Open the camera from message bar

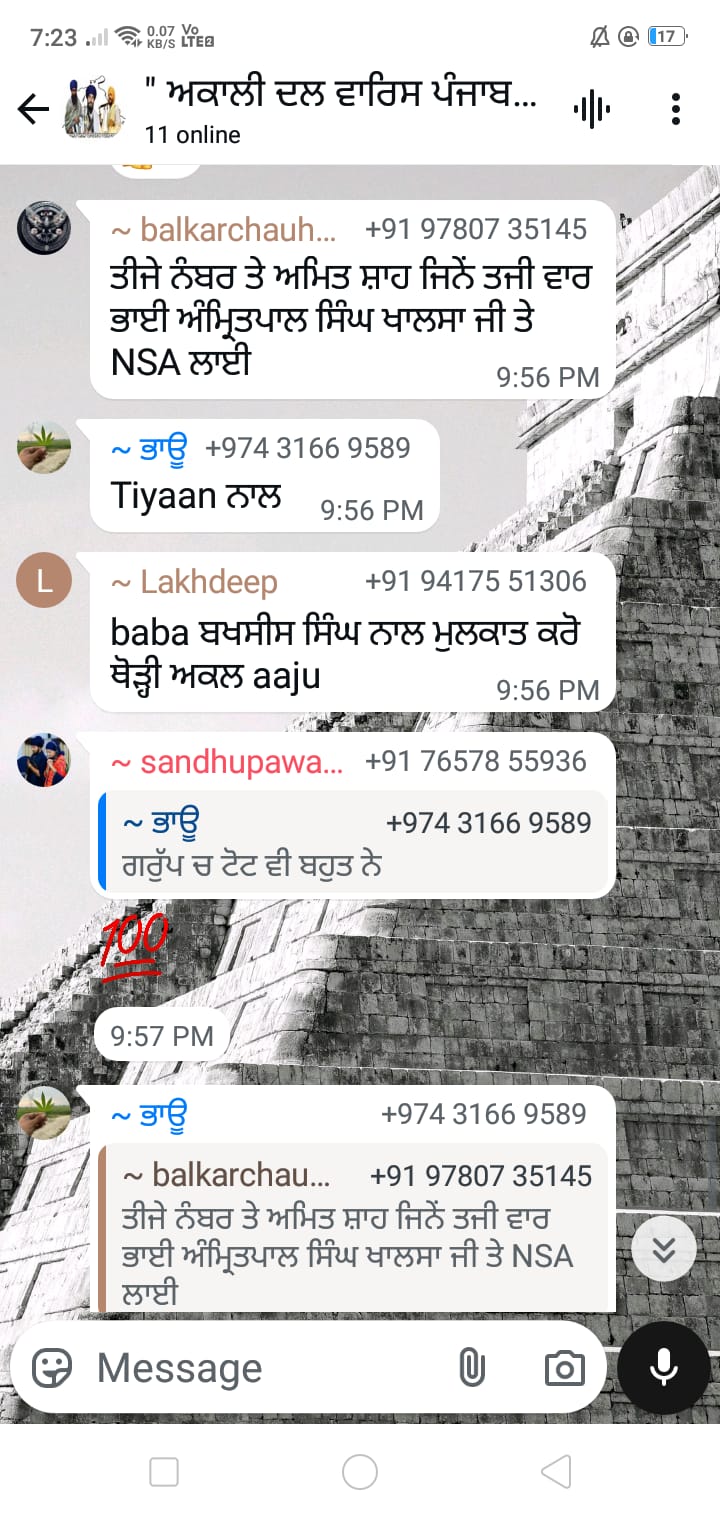point(564,1368)
